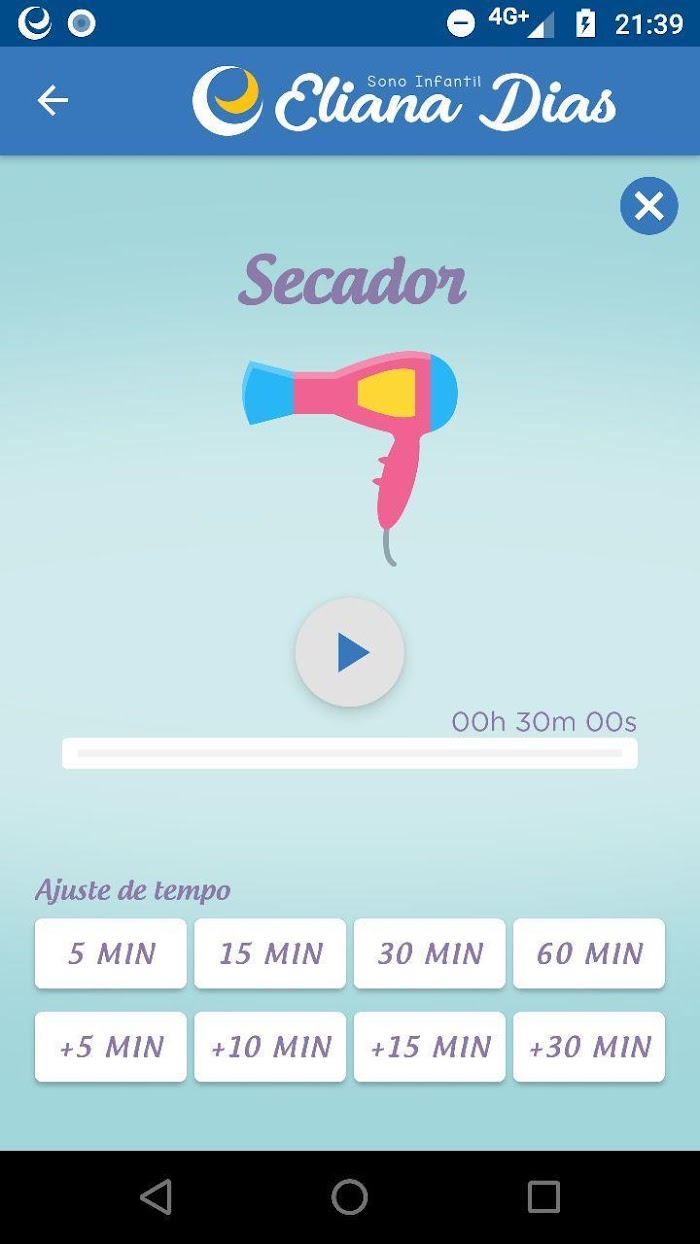The width and height of the screenshot is (700, 1244).
Task: Close the Secador sound player
Action: (x=649, y=206)
